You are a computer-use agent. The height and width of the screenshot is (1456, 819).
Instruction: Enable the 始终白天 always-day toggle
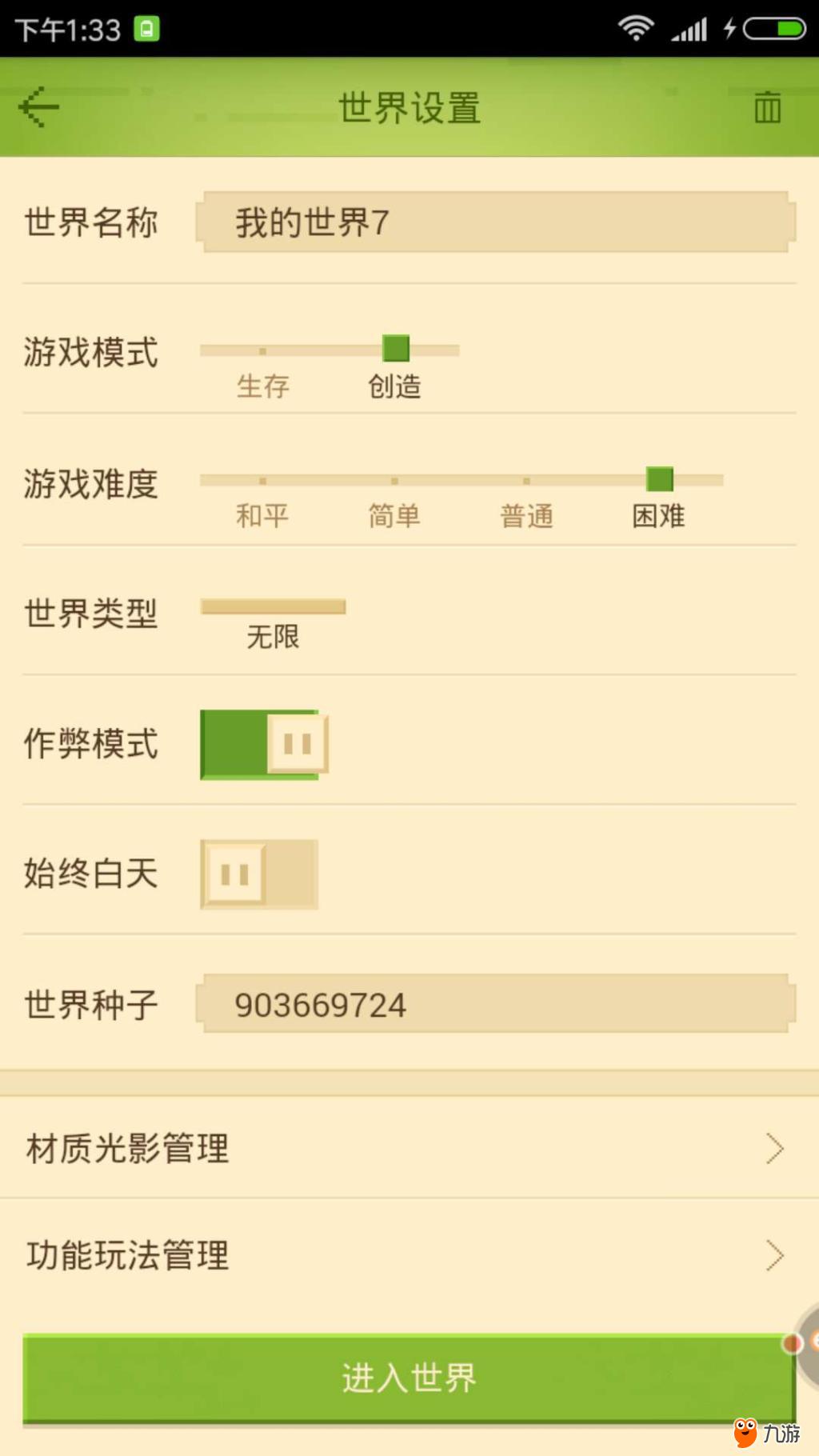(x=258, y=874)
